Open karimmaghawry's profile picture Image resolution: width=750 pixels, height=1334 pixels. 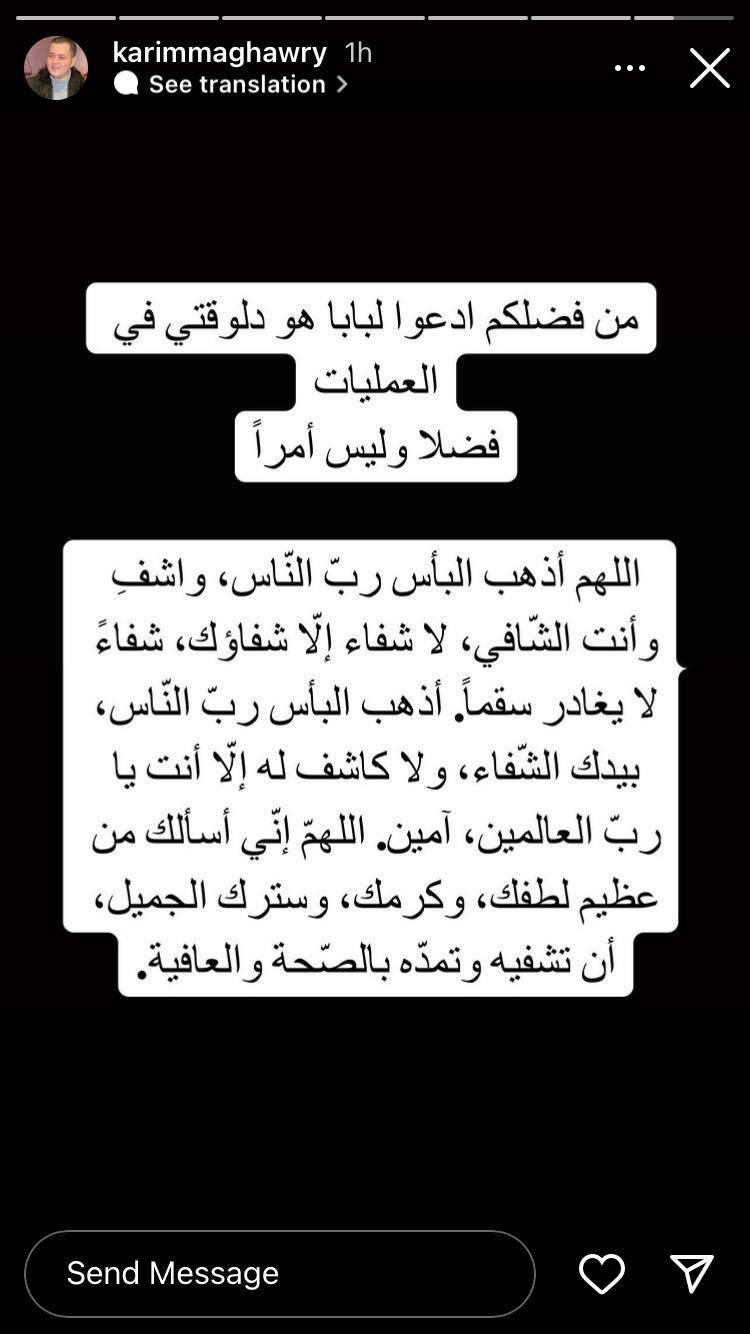pos(56,68)
